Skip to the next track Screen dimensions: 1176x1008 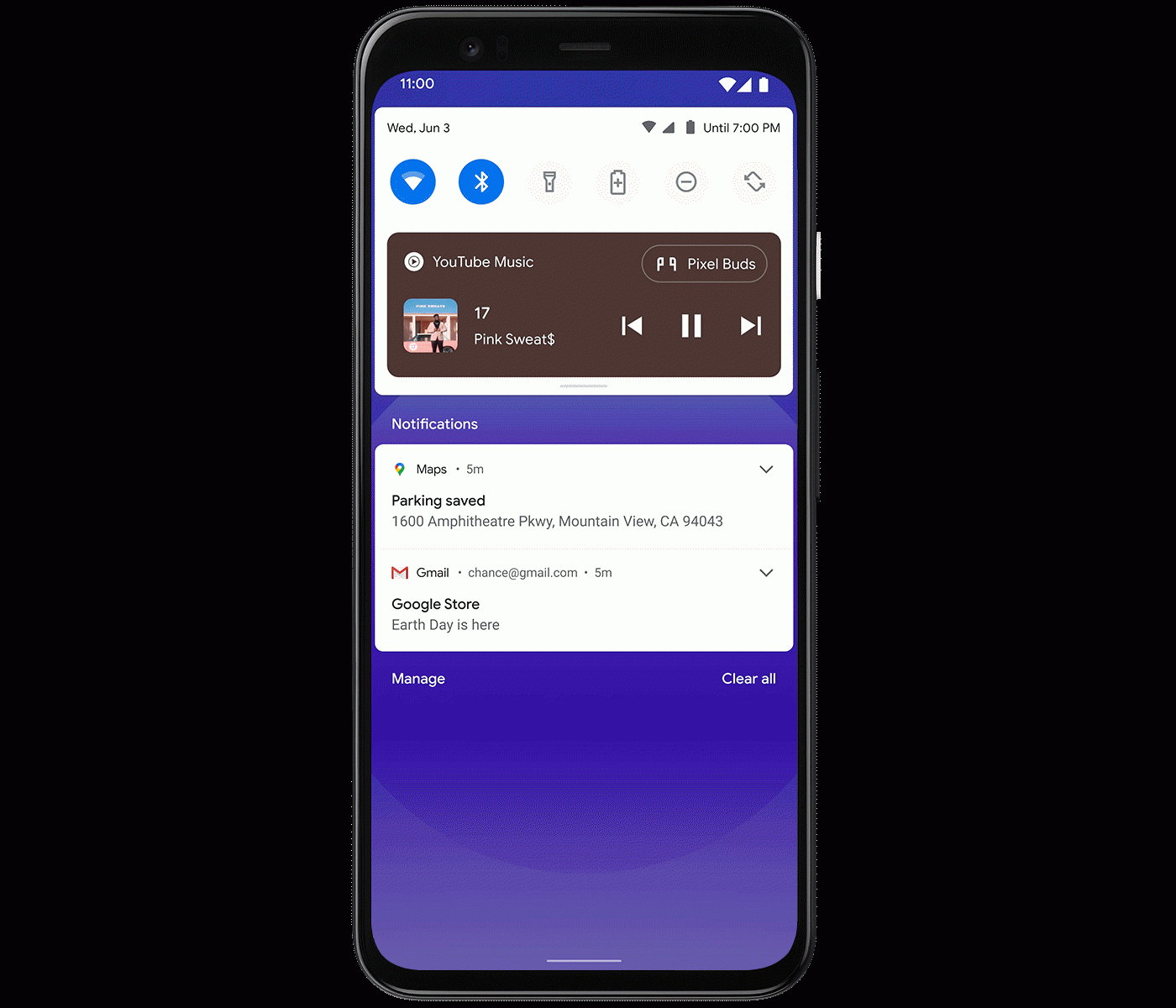click(x=751, y=326)
